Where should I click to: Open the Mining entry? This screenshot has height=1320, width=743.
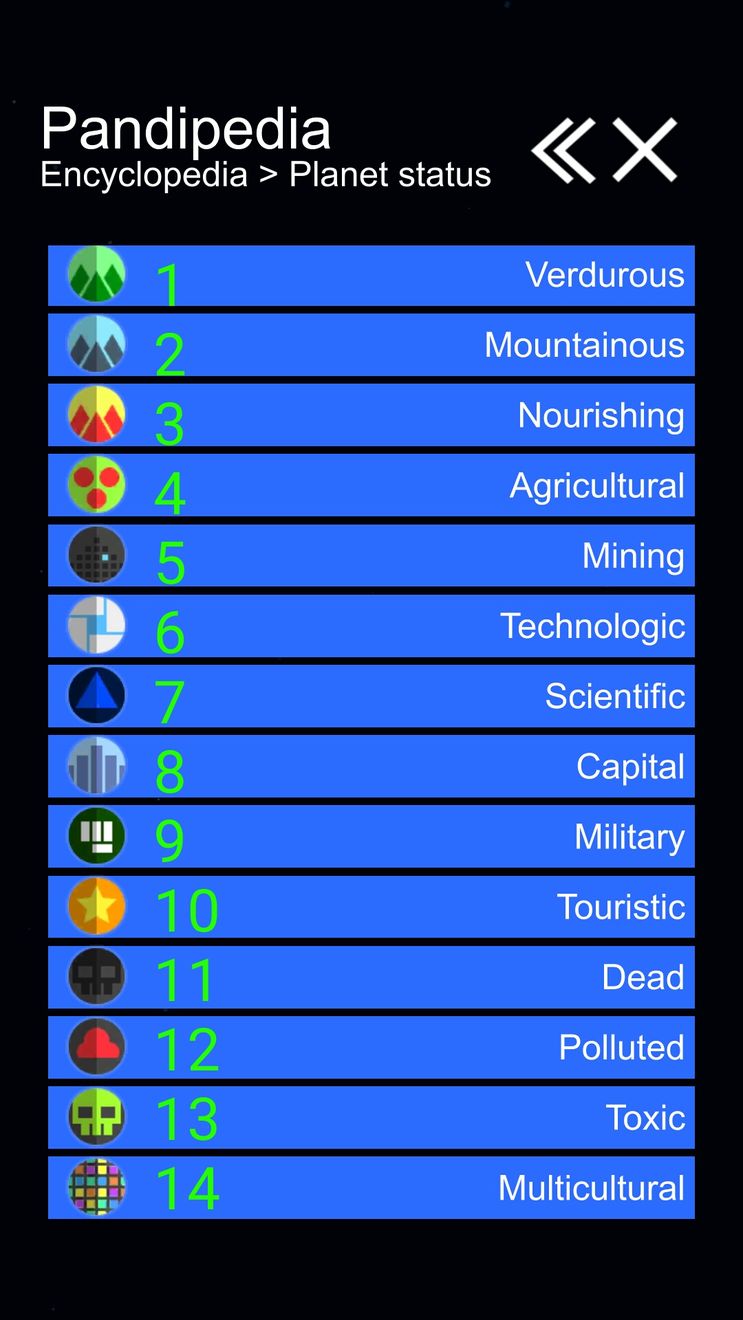coord(371,556)
